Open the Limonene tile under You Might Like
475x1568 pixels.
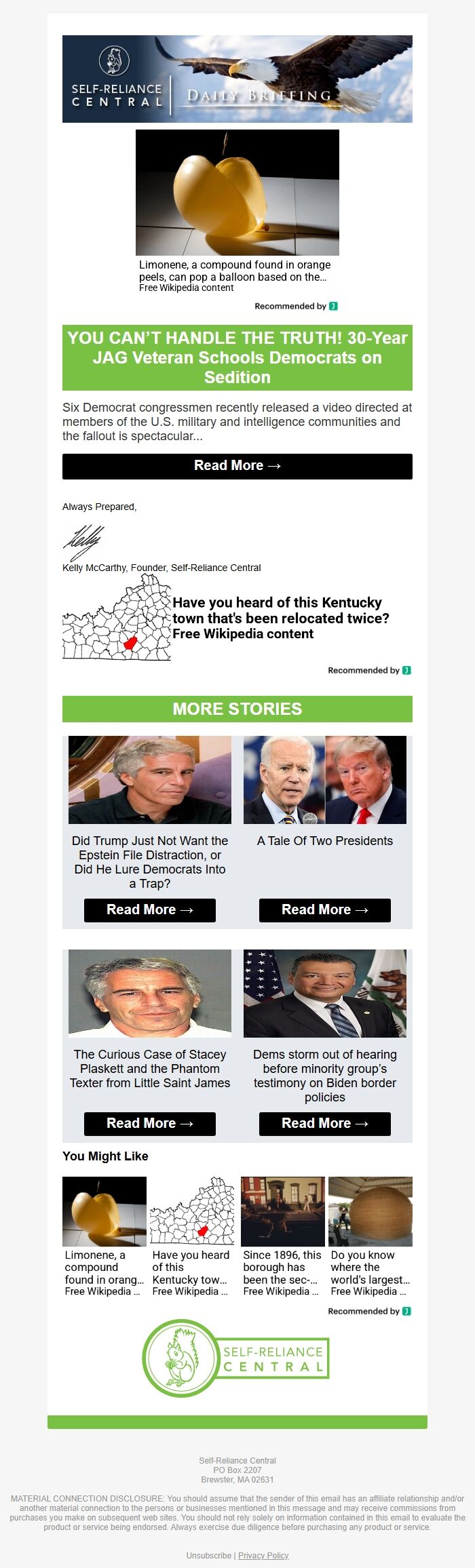click(104, 1236)
